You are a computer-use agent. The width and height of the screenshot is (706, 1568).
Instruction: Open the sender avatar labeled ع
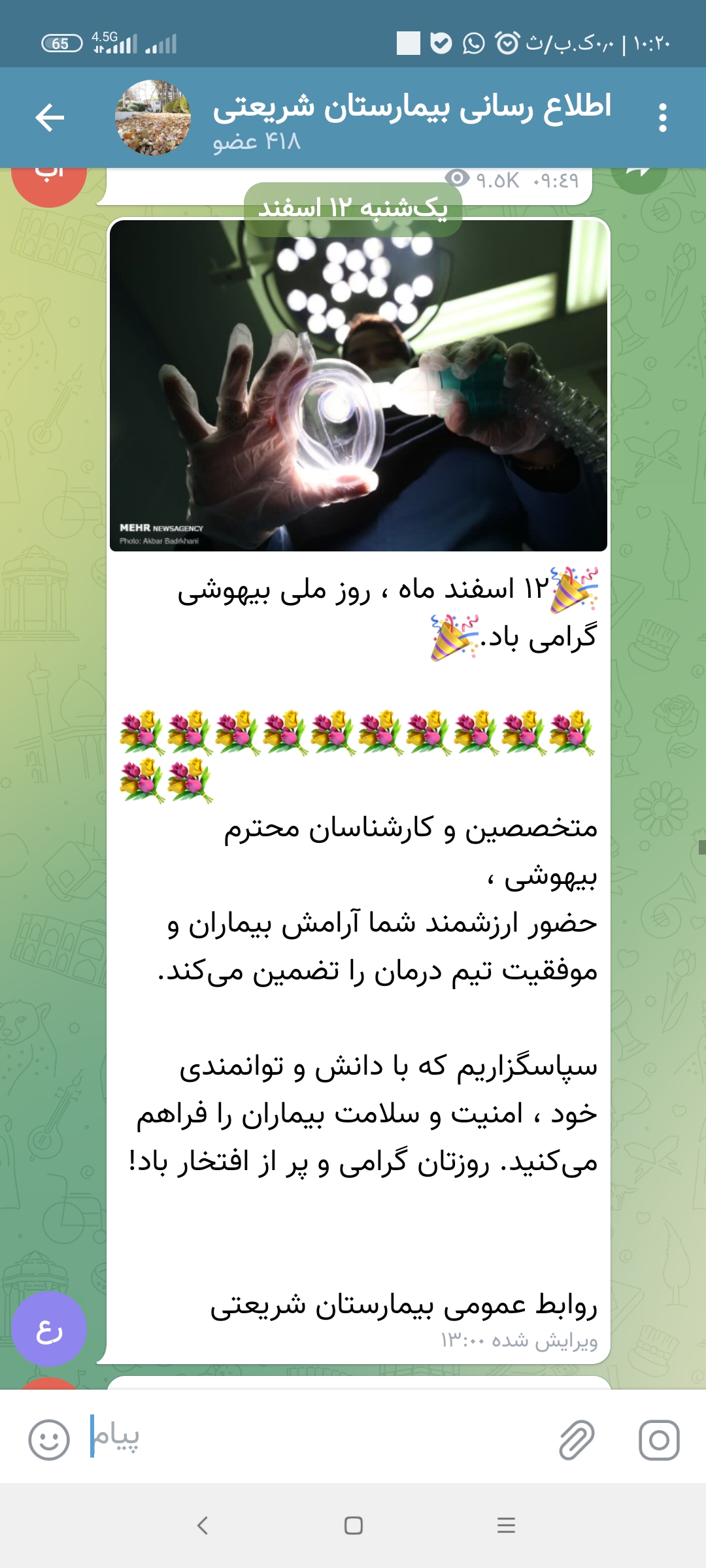(49, 1330)
